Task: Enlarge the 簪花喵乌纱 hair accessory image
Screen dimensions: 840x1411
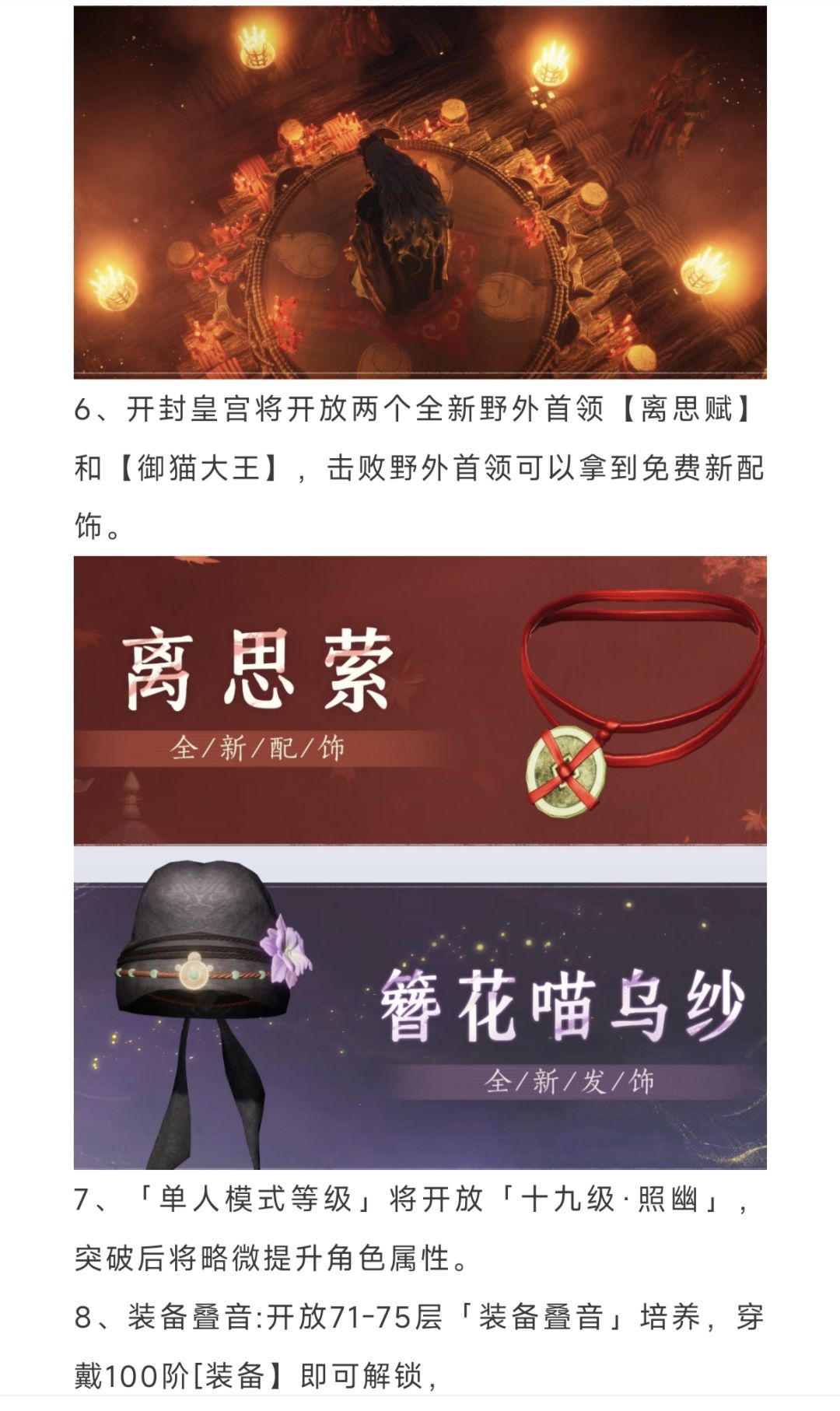Action: pyautogui.click(x=420, y=1008)
